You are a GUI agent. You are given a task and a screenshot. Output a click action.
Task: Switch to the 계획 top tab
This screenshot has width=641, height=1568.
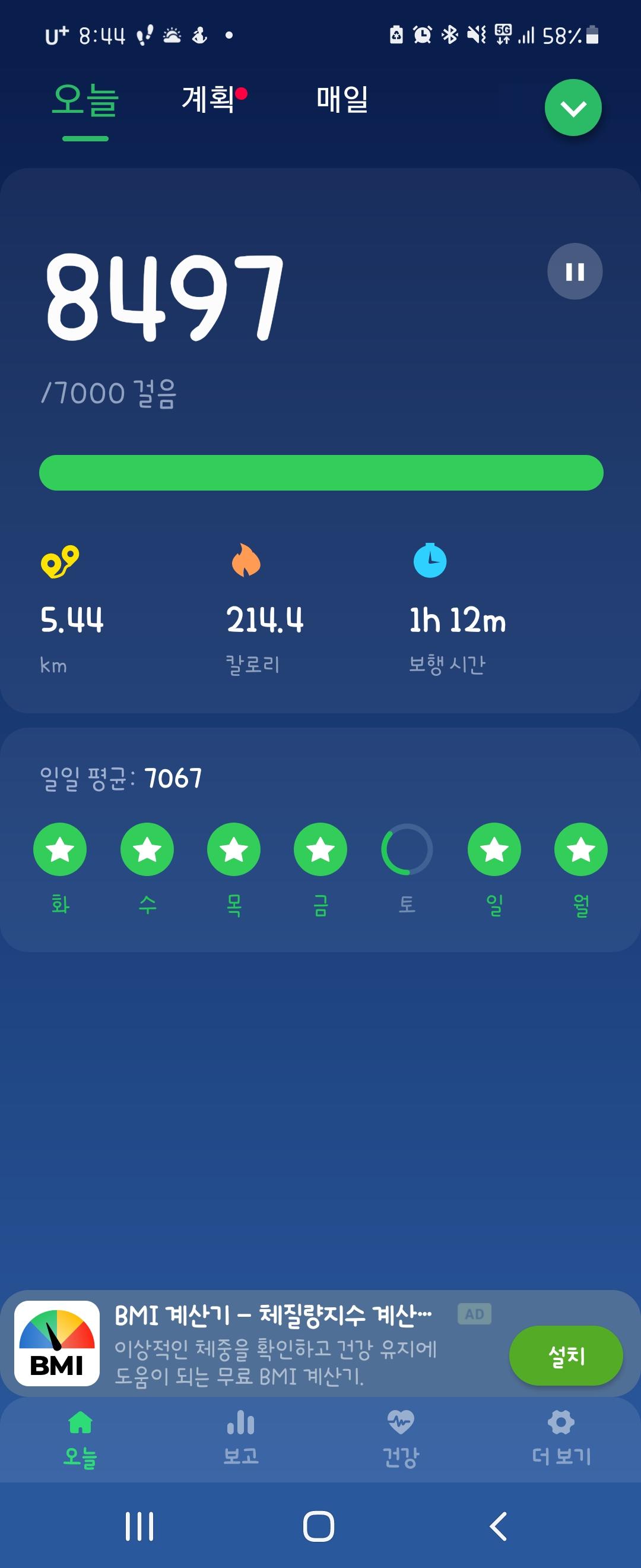click(208, 99)
